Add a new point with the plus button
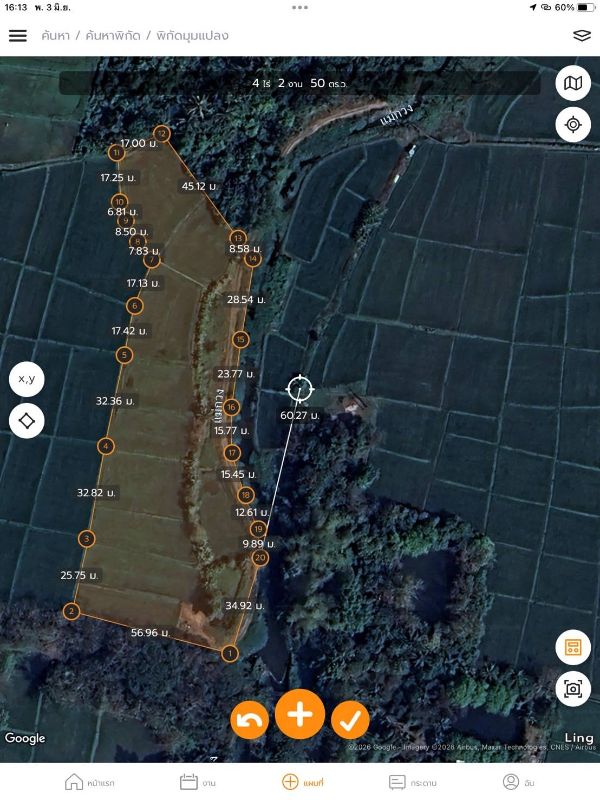The width and height of the screenshot is (600, 800). pos(300,714)
